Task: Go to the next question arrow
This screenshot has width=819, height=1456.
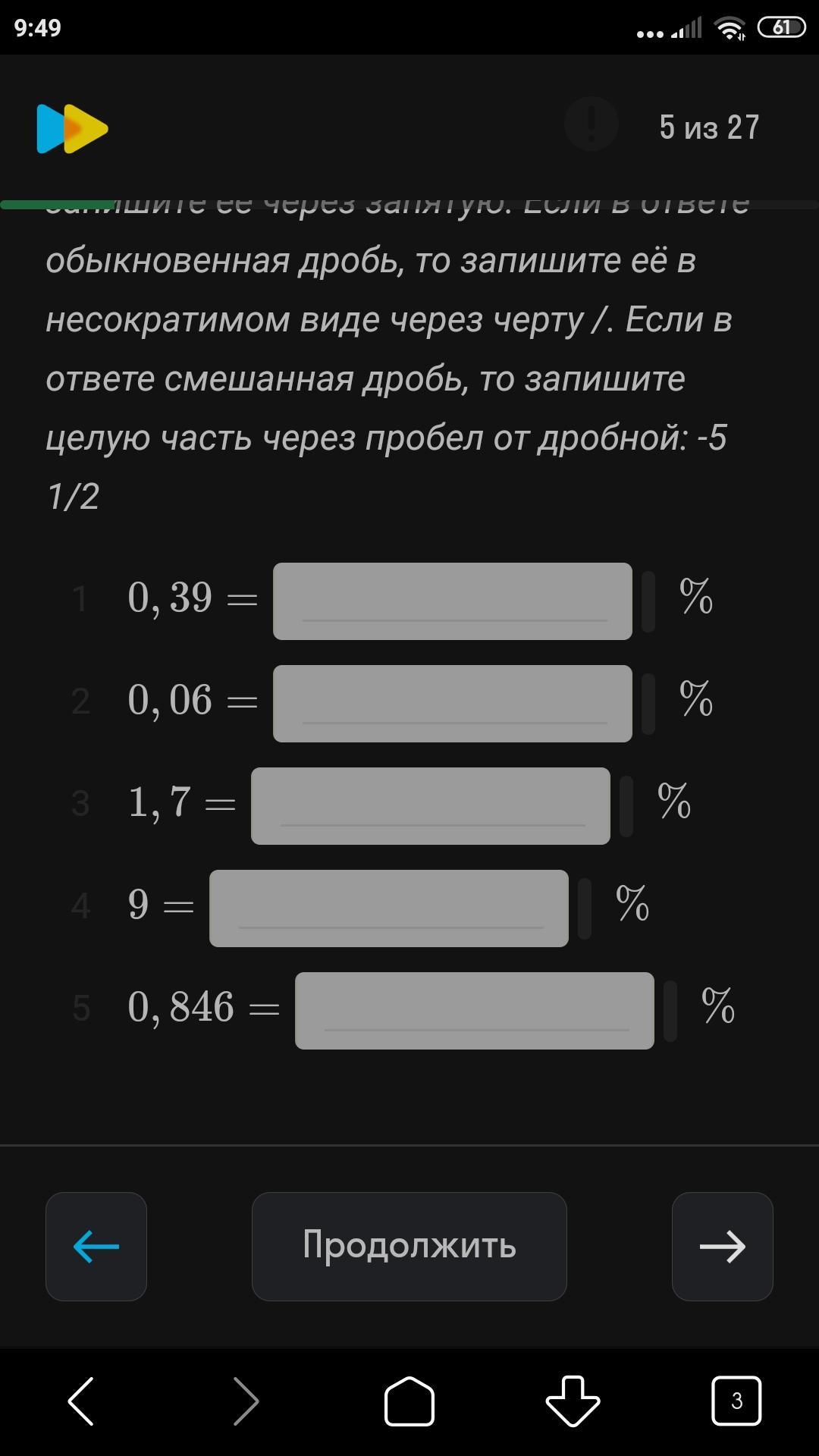Action: [722, 1246]
